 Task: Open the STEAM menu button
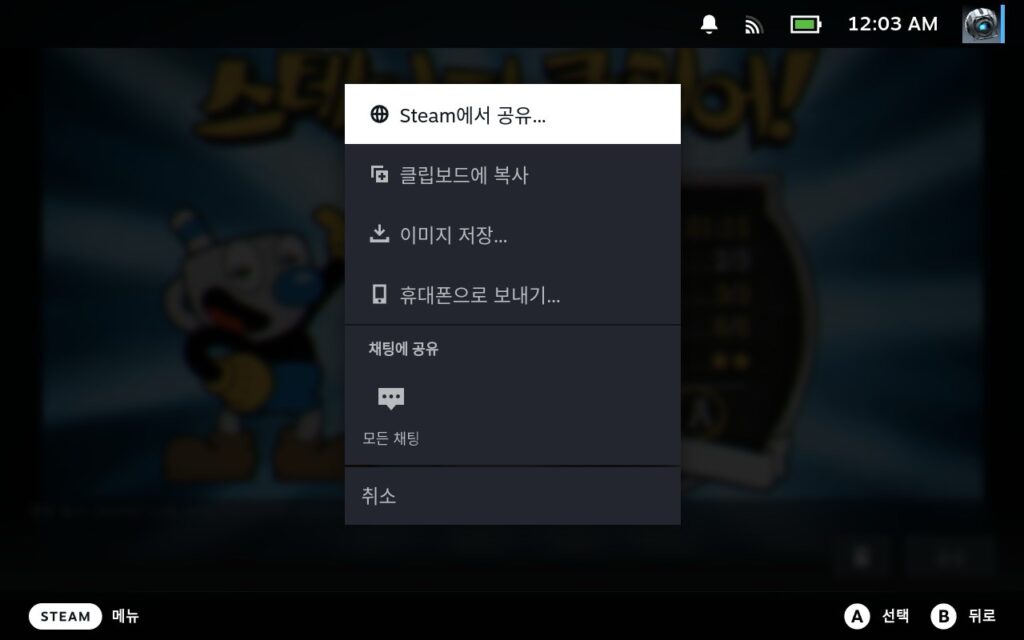[66, 616]
